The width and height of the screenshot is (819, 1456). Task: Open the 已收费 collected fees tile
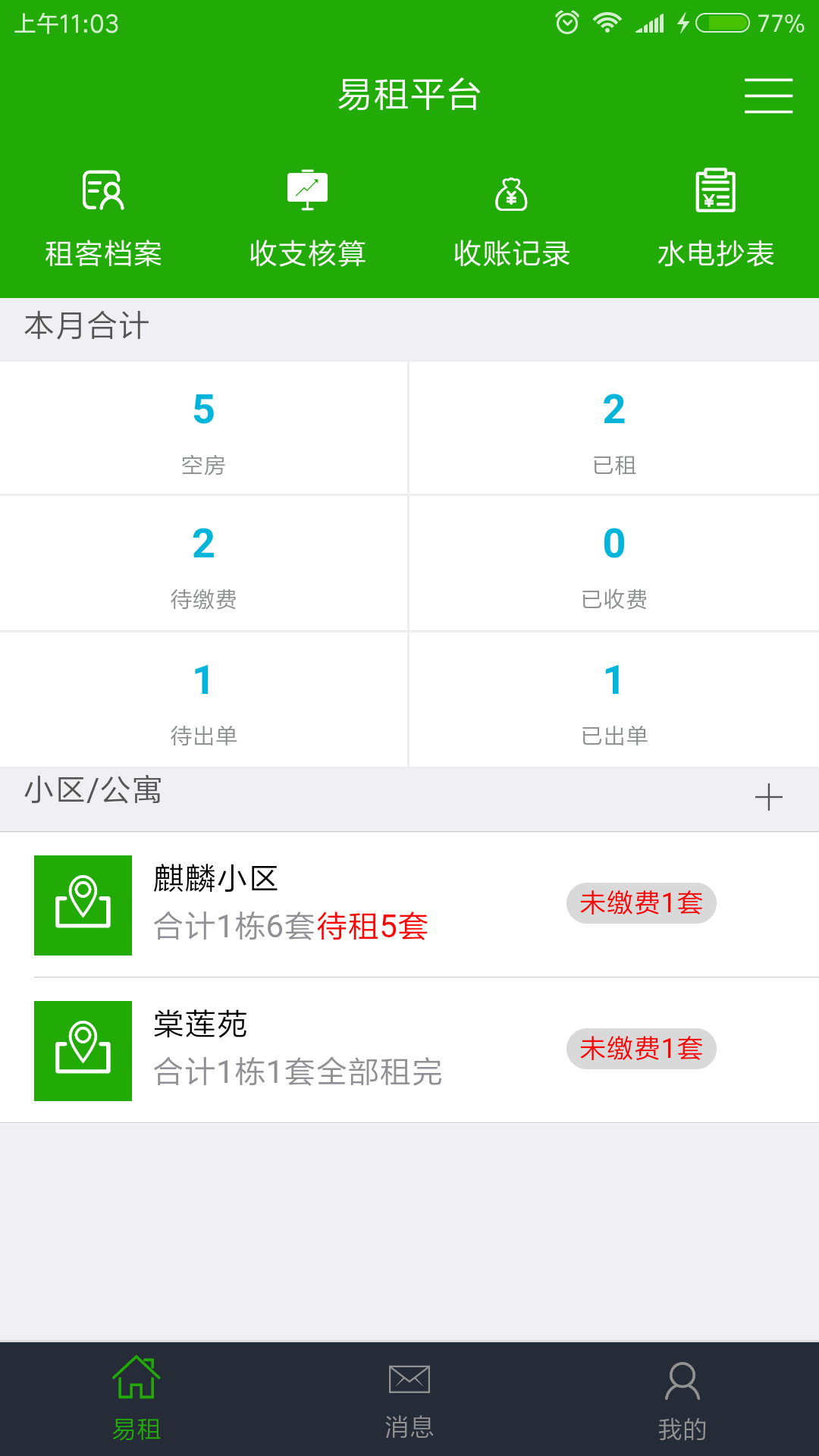click(x=614, y=564)
